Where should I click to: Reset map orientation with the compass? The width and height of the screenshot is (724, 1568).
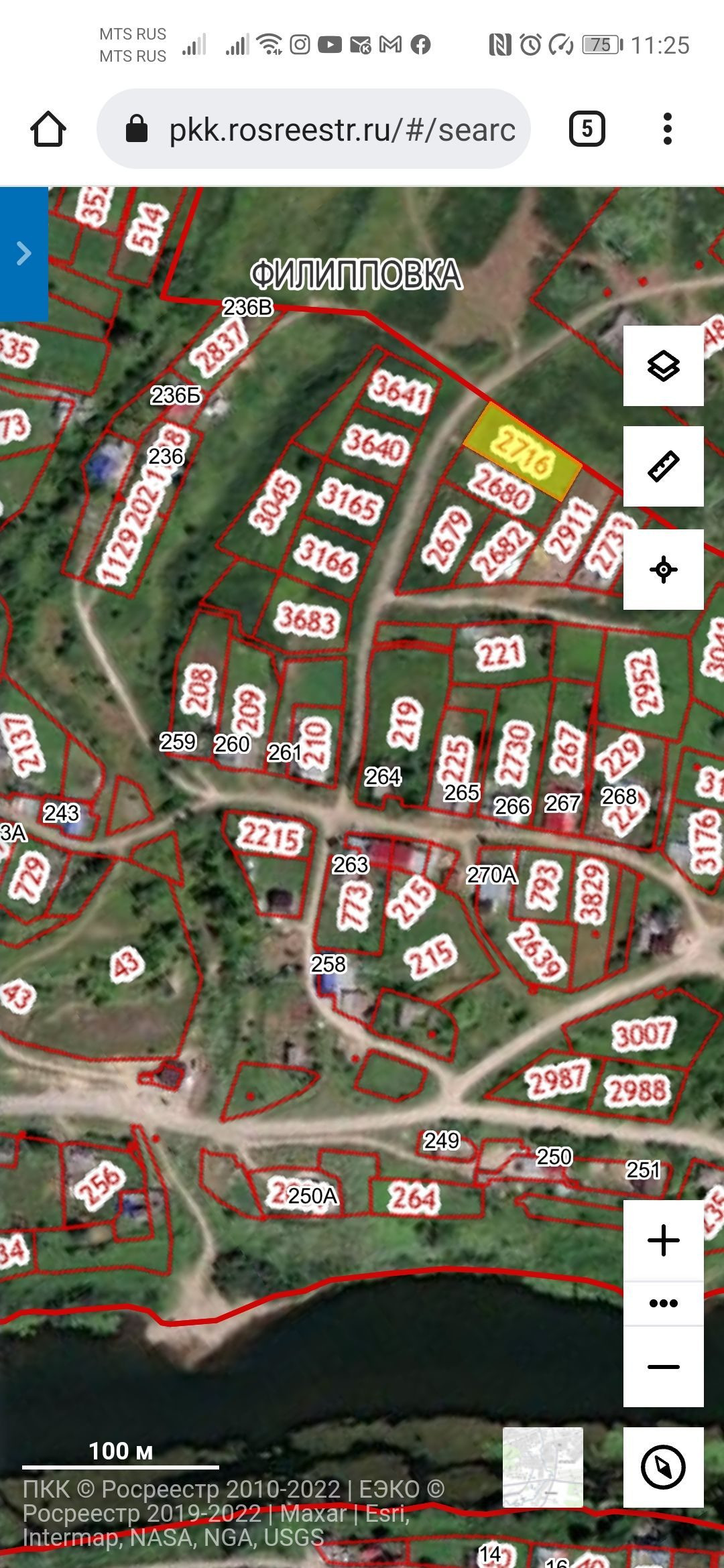pyautogui.click(x=663, y=1467)
